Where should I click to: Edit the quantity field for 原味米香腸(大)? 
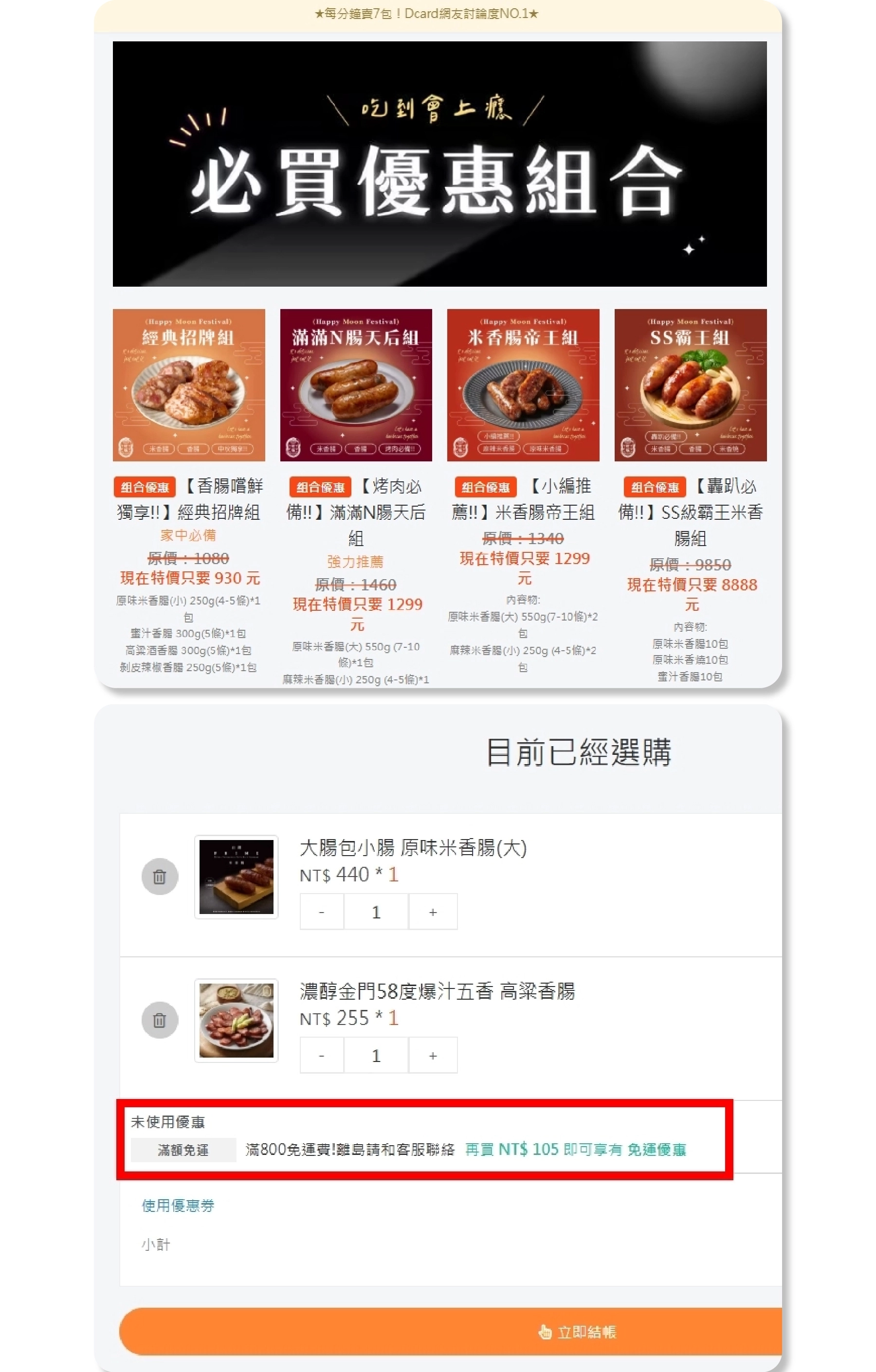(376, 912)
